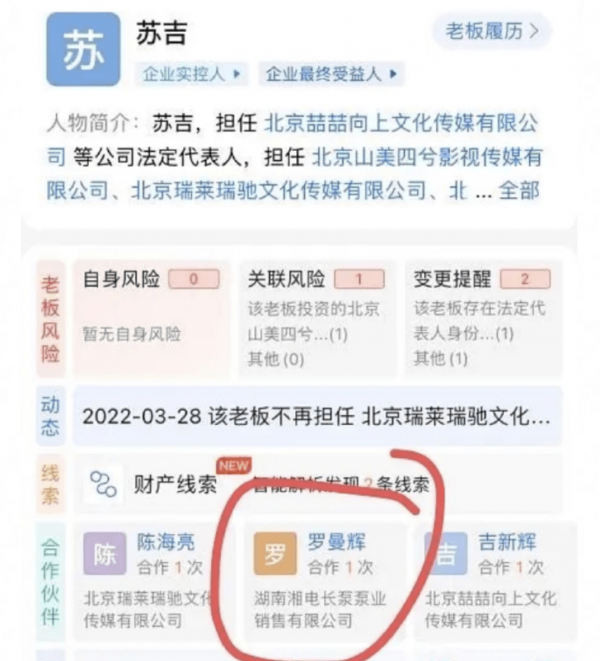Viewport: 600px width, 661px height.
Task: Open the 北京山美四兮影视传媒有限公司 link
Action: [x=428, y=158]
